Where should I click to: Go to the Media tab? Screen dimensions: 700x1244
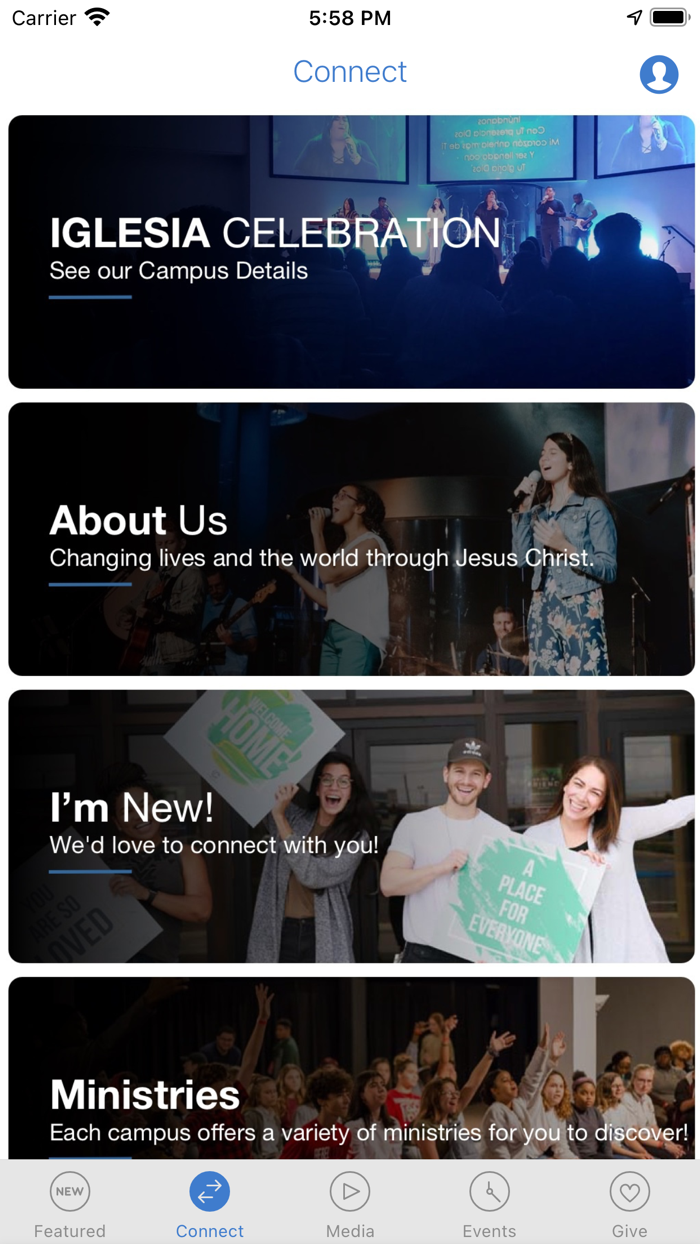(350, 1204)
